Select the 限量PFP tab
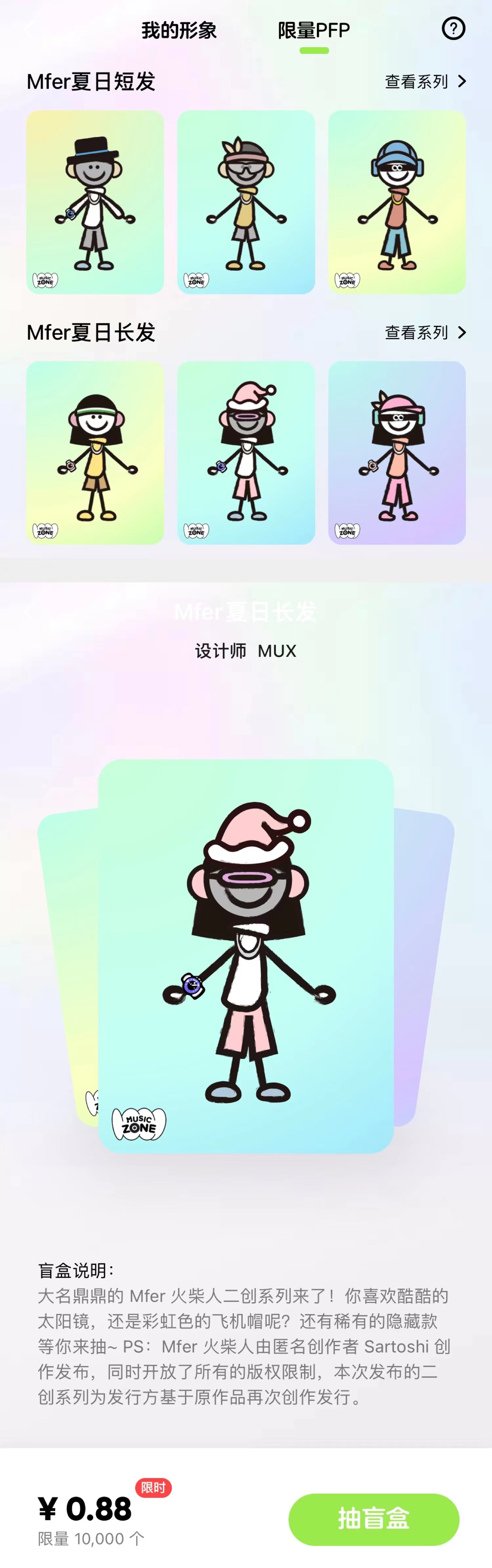 314,31
